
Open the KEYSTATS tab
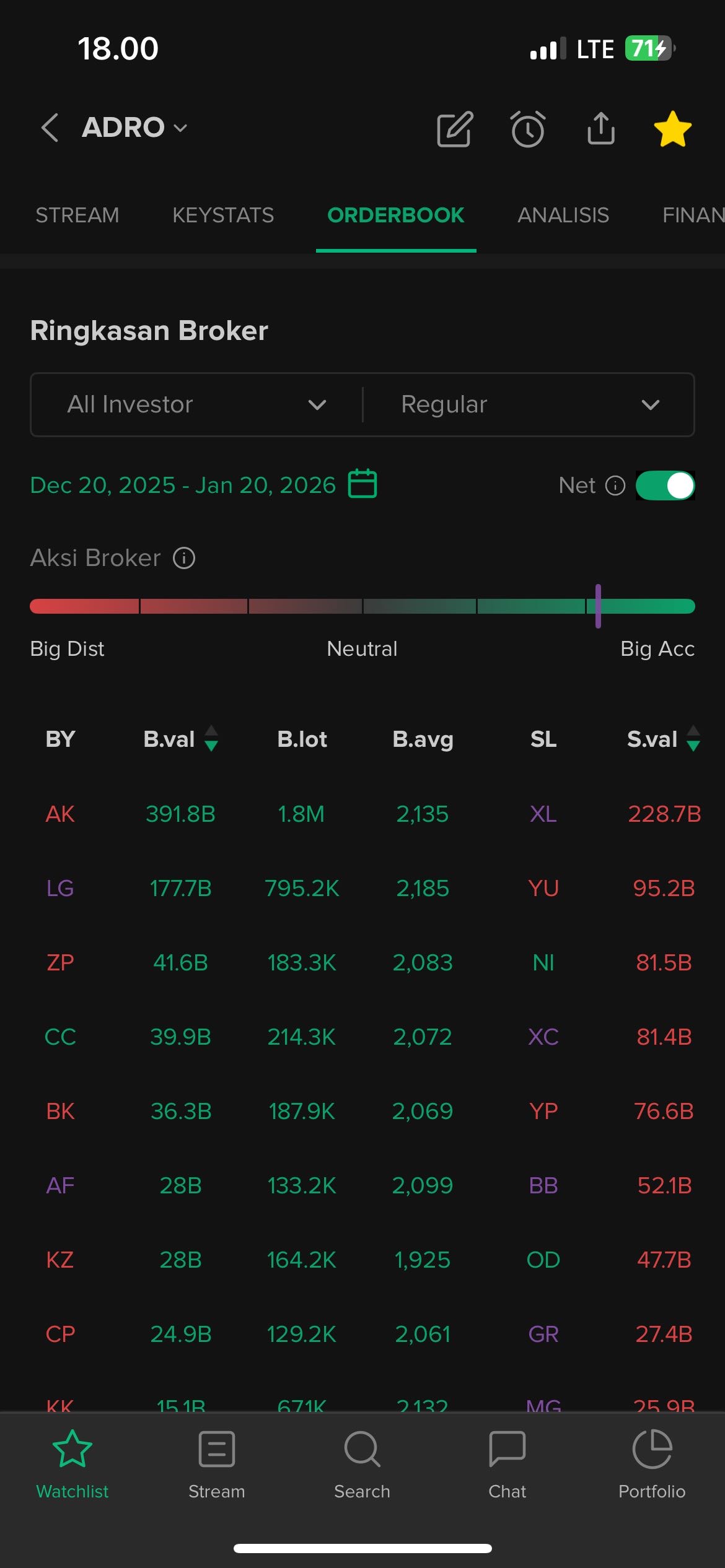223,216
